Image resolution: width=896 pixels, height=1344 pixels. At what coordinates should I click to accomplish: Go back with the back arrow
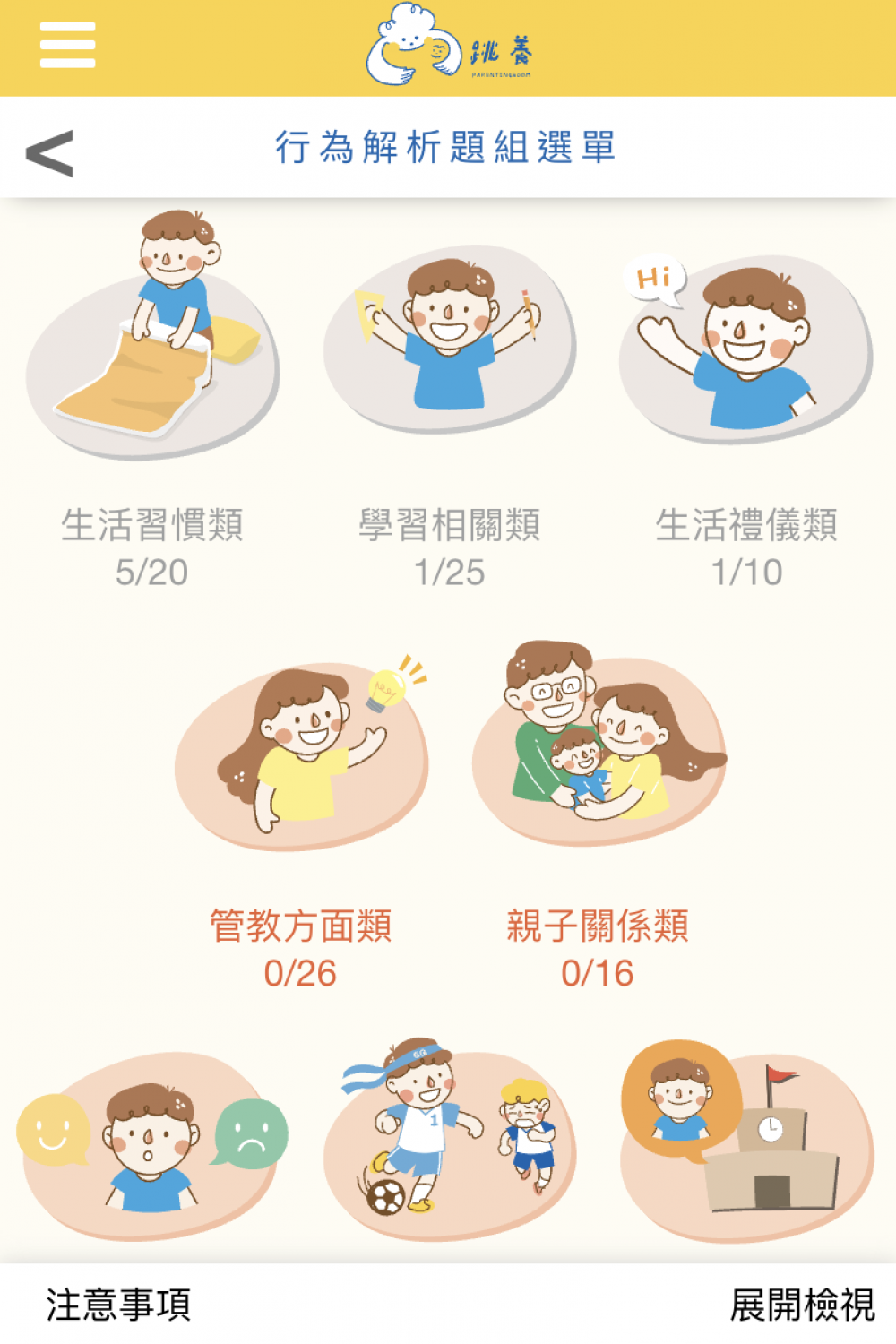pyautogui.click(x=50, y=152)
